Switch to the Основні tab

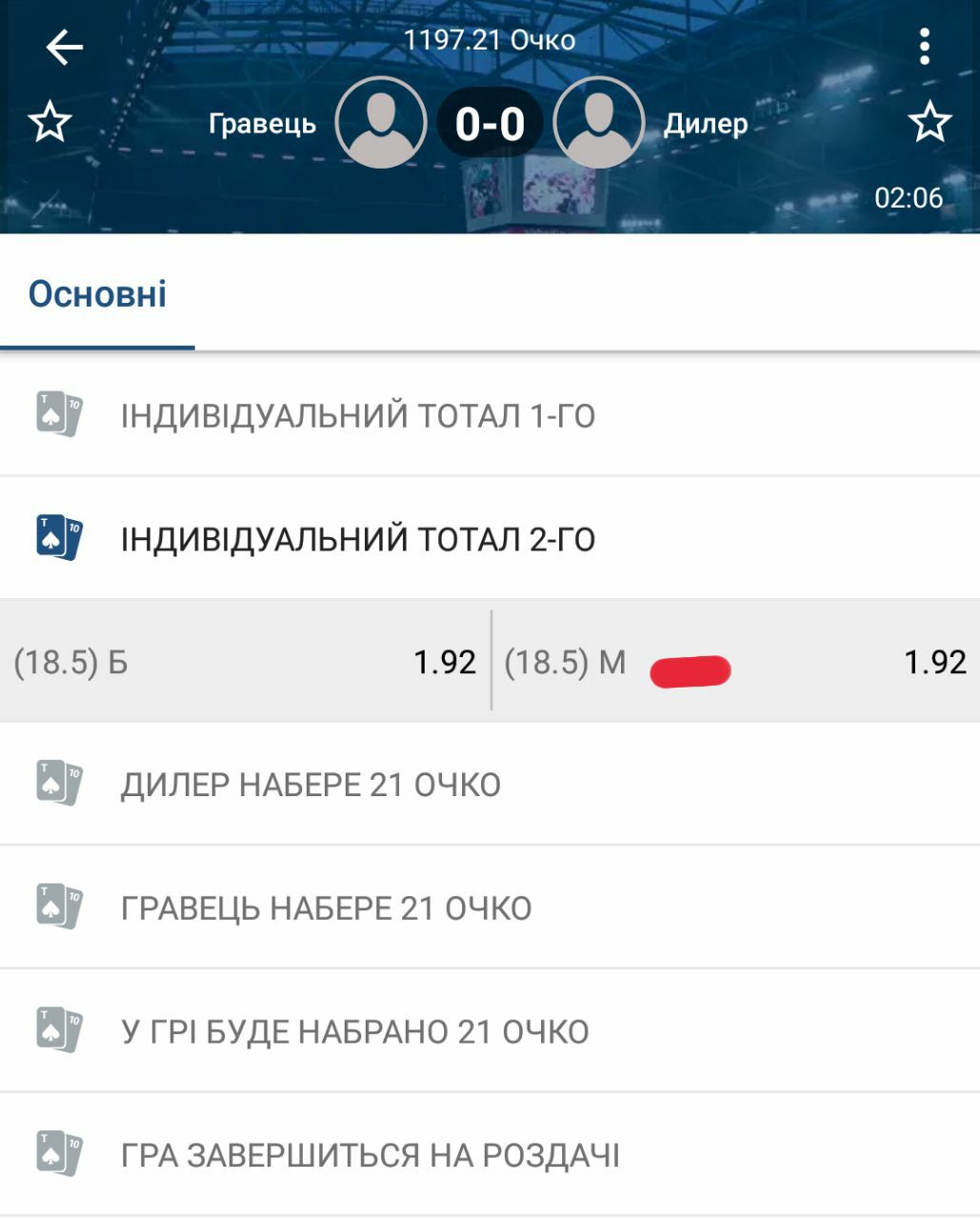[x=97, y=294]
